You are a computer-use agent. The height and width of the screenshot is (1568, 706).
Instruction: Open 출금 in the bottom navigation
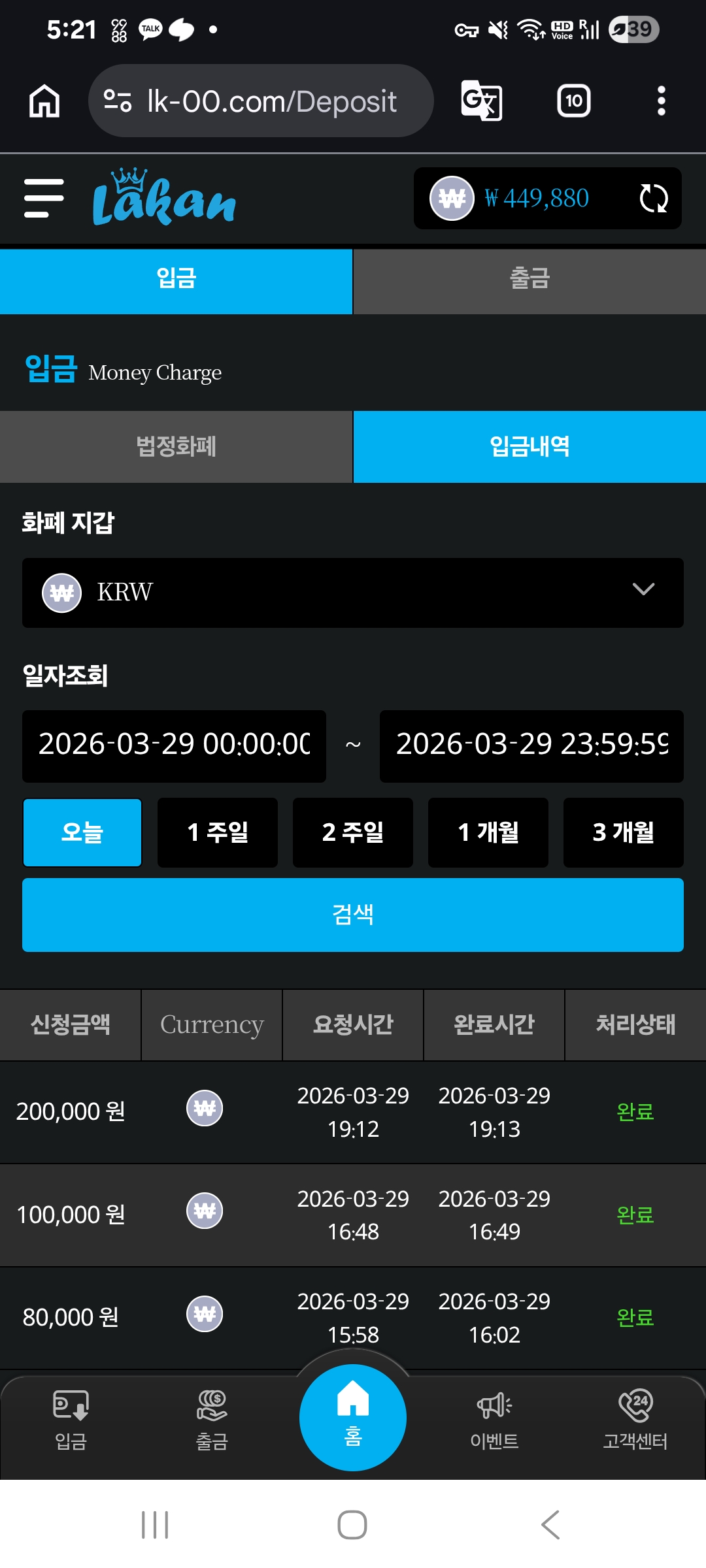(212, 1420)
